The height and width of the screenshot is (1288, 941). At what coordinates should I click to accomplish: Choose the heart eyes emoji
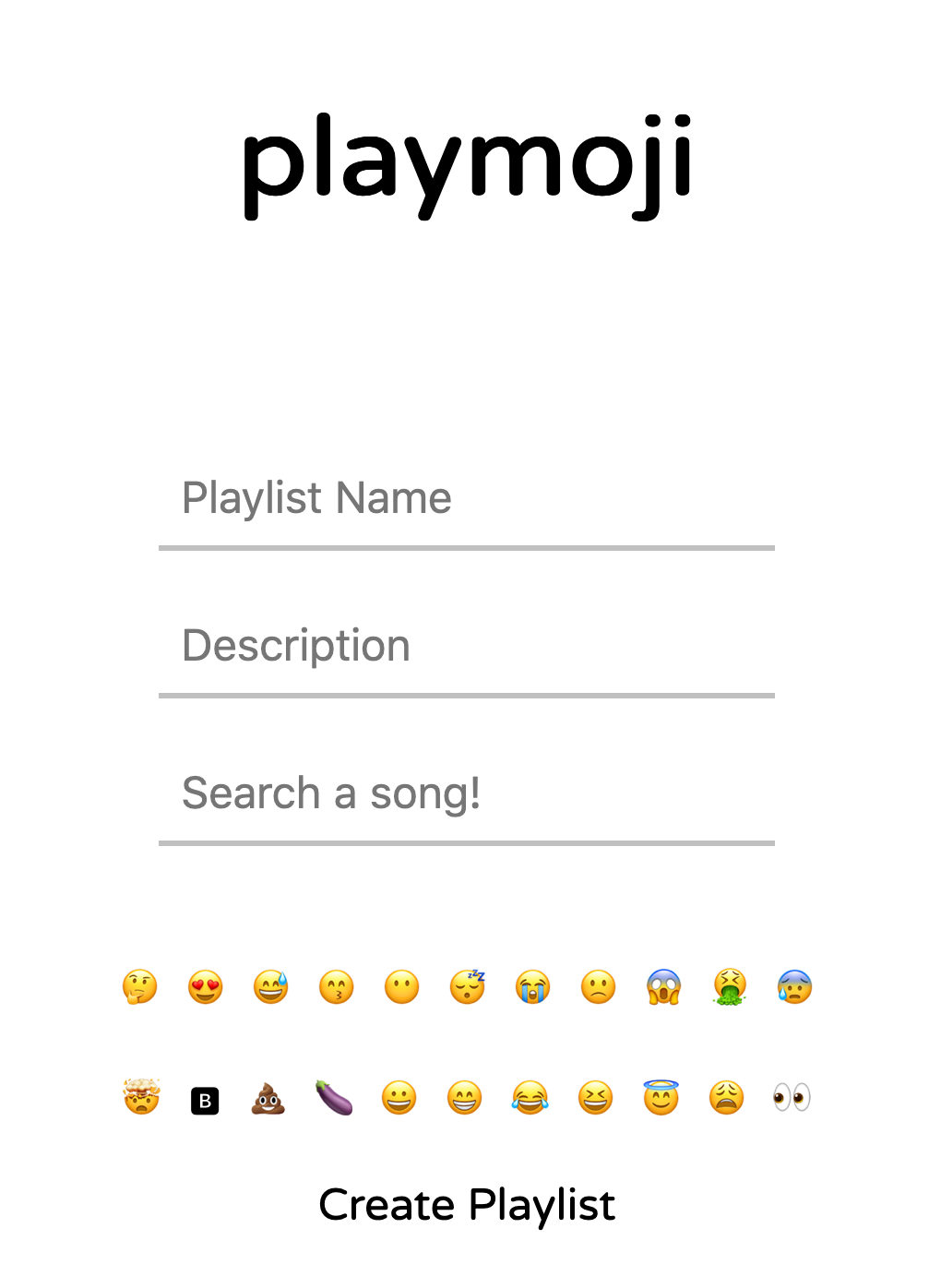[206, 987]
